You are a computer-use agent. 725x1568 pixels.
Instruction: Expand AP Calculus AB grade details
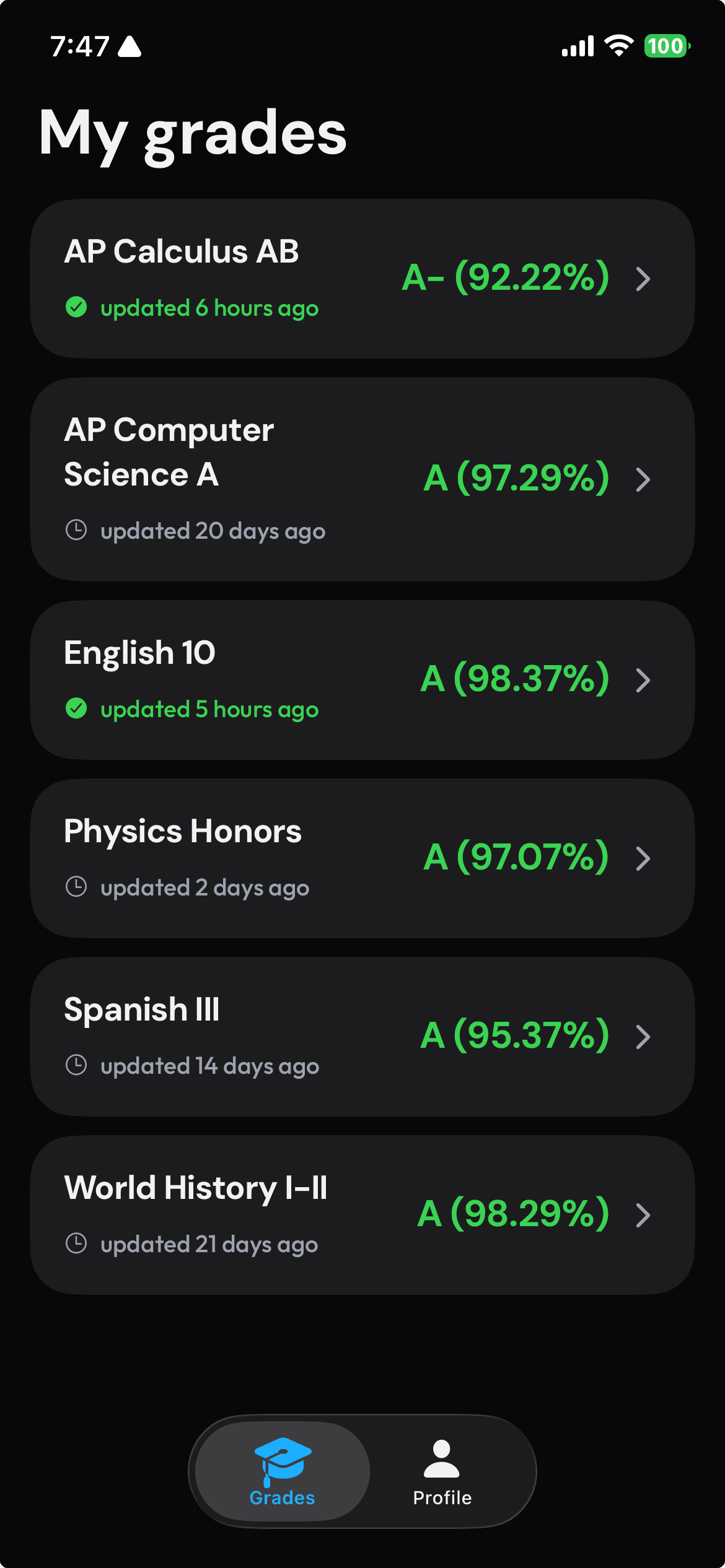[x=643, y=279]
